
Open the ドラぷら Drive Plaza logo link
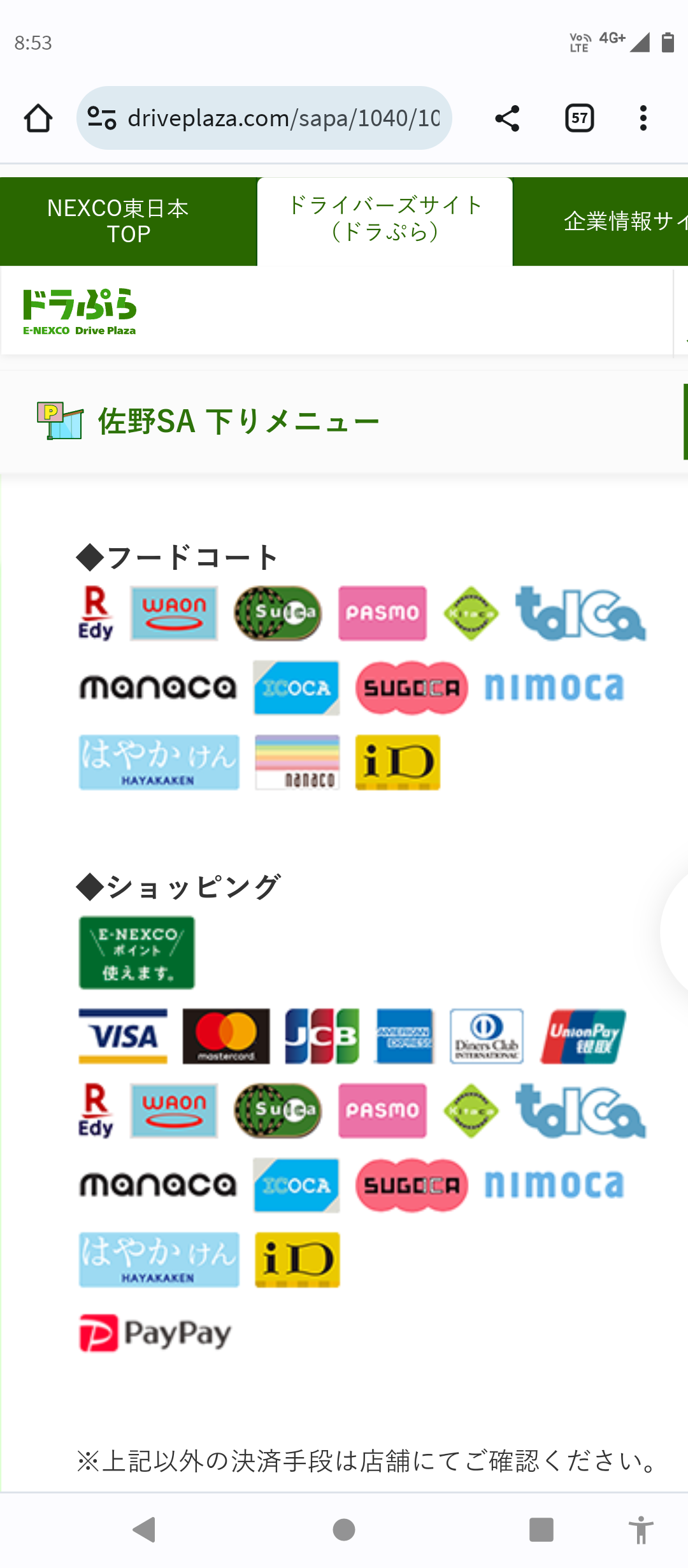80,312
